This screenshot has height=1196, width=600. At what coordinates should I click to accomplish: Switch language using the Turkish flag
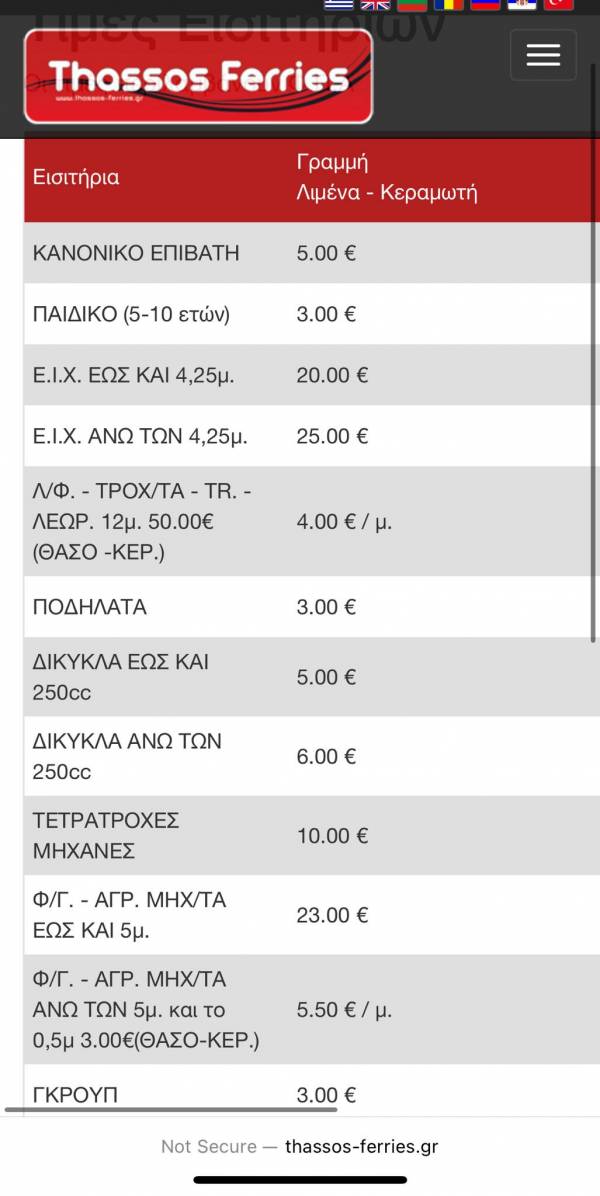pos(558,4)
